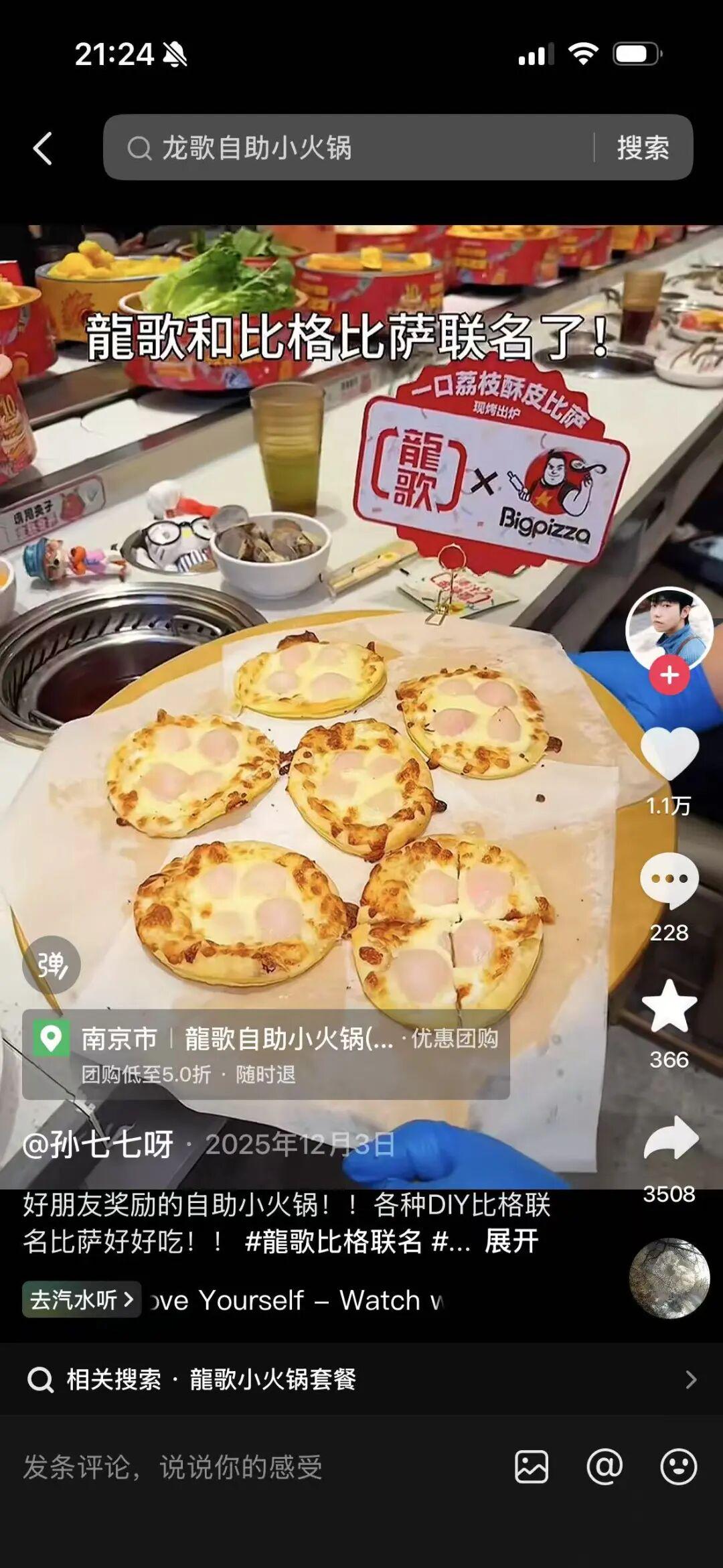Attach an image to the comment

pyautogui.click(x=532, y=1468)
